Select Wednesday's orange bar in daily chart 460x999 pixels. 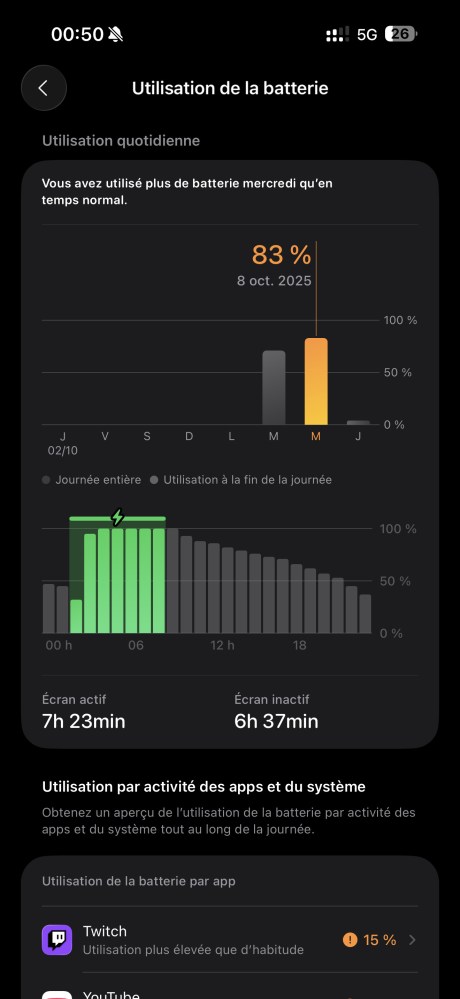point(316,381)
